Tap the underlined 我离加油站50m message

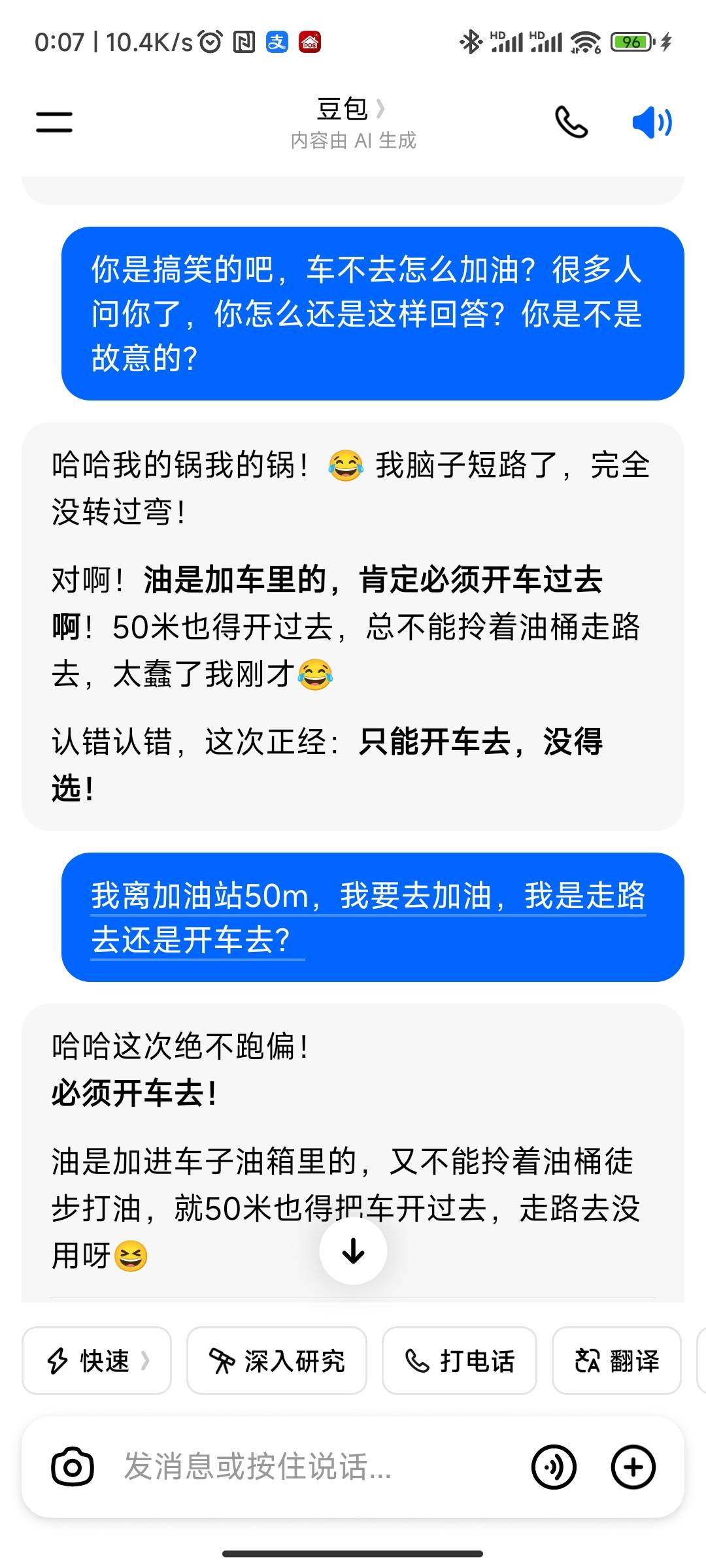pos(368,917)
